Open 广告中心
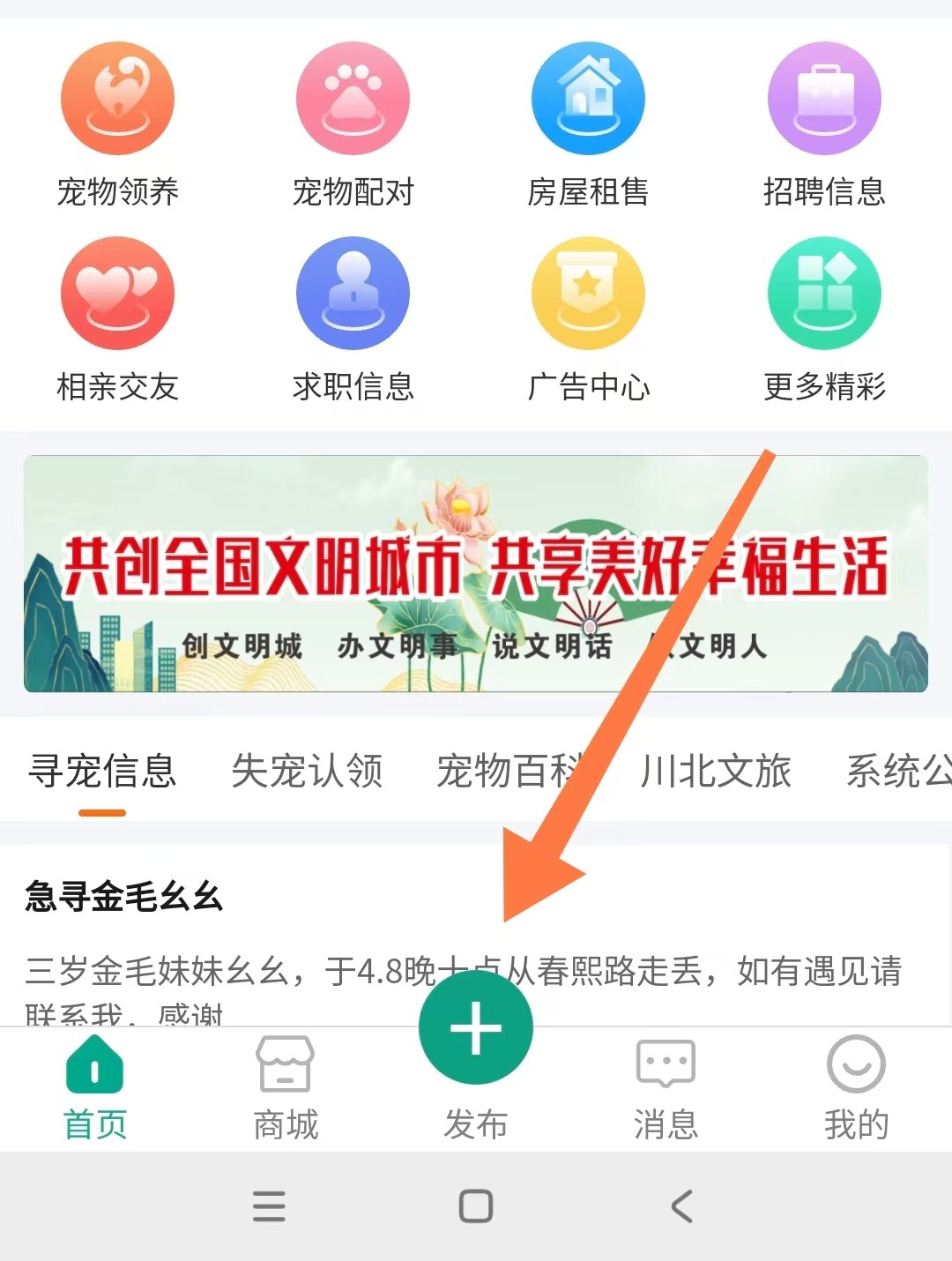Image resolution: width=952 pixels, height=1261 pixels. (x=588, y=318)
